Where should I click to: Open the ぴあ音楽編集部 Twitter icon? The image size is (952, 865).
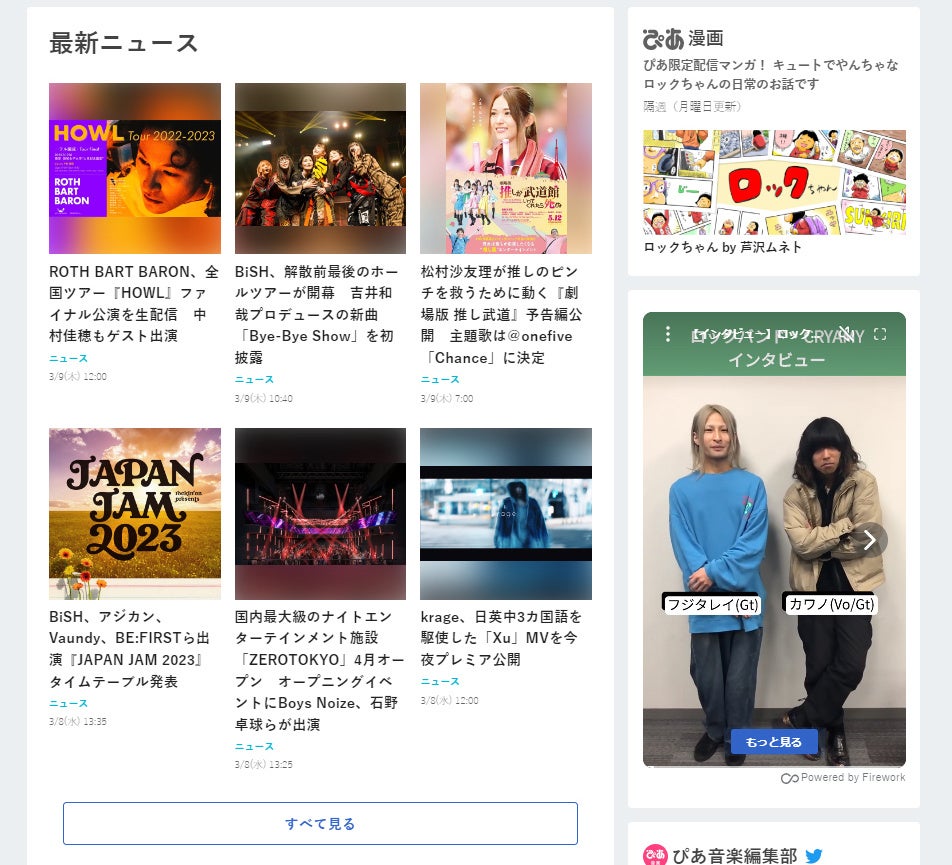click(814, 856)
